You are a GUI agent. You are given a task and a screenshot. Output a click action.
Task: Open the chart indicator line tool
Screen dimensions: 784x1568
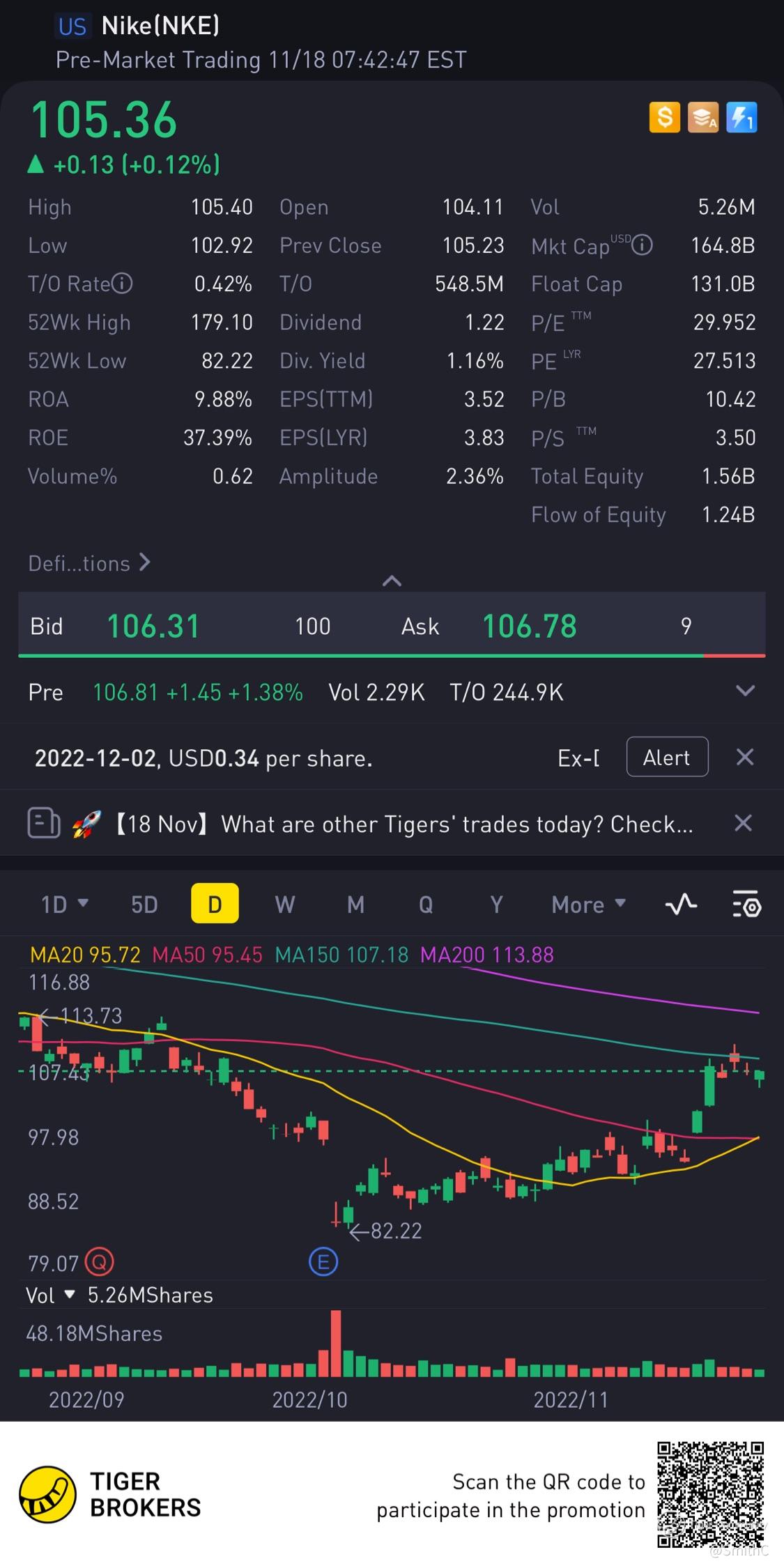681,905
